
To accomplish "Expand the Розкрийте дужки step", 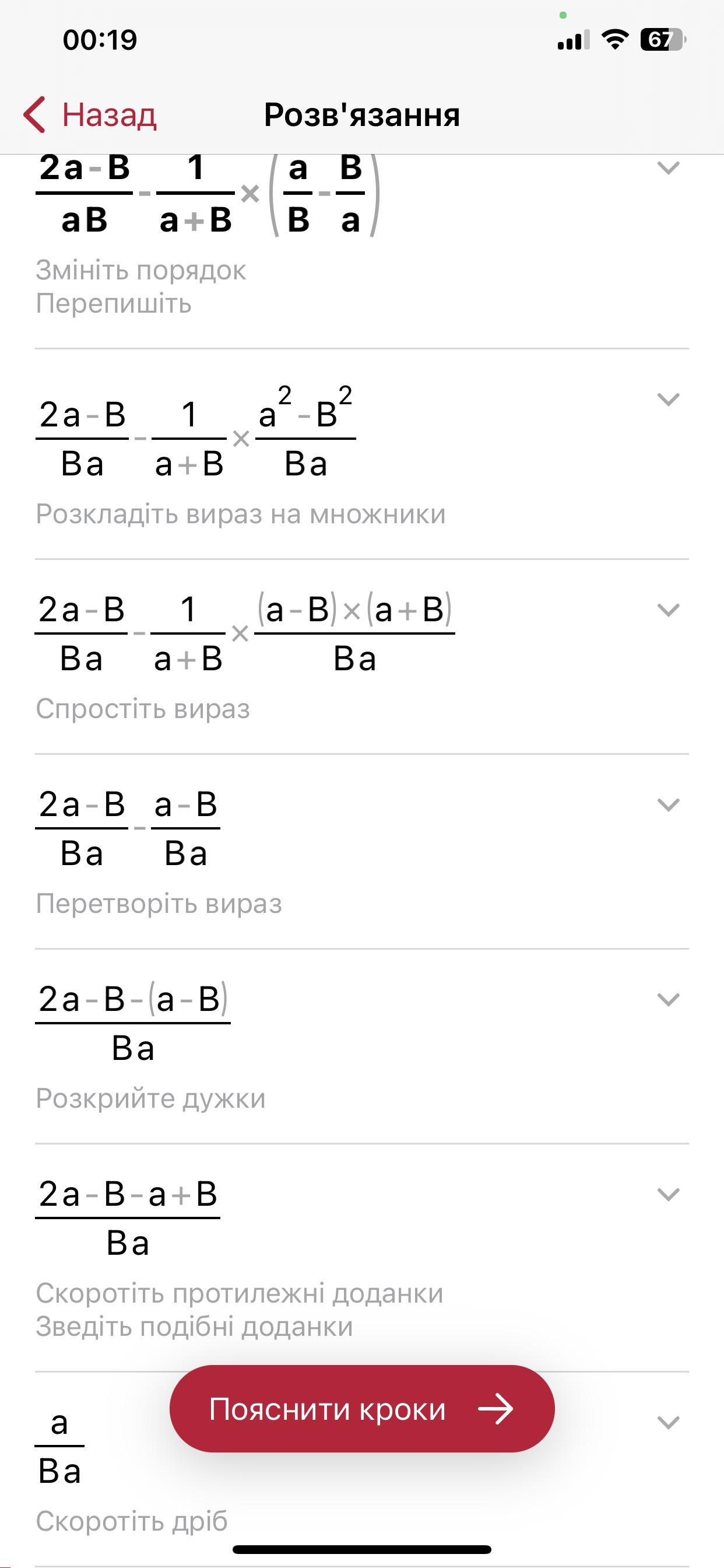I will (668, 999).
